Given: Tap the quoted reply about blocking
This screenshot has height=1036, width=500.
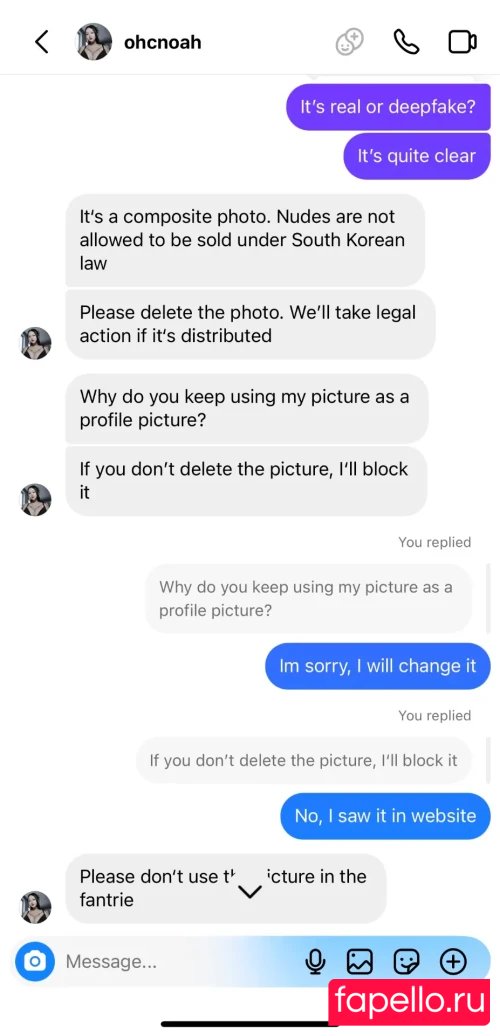Looking at the screenshot, I should pos(304,760).
